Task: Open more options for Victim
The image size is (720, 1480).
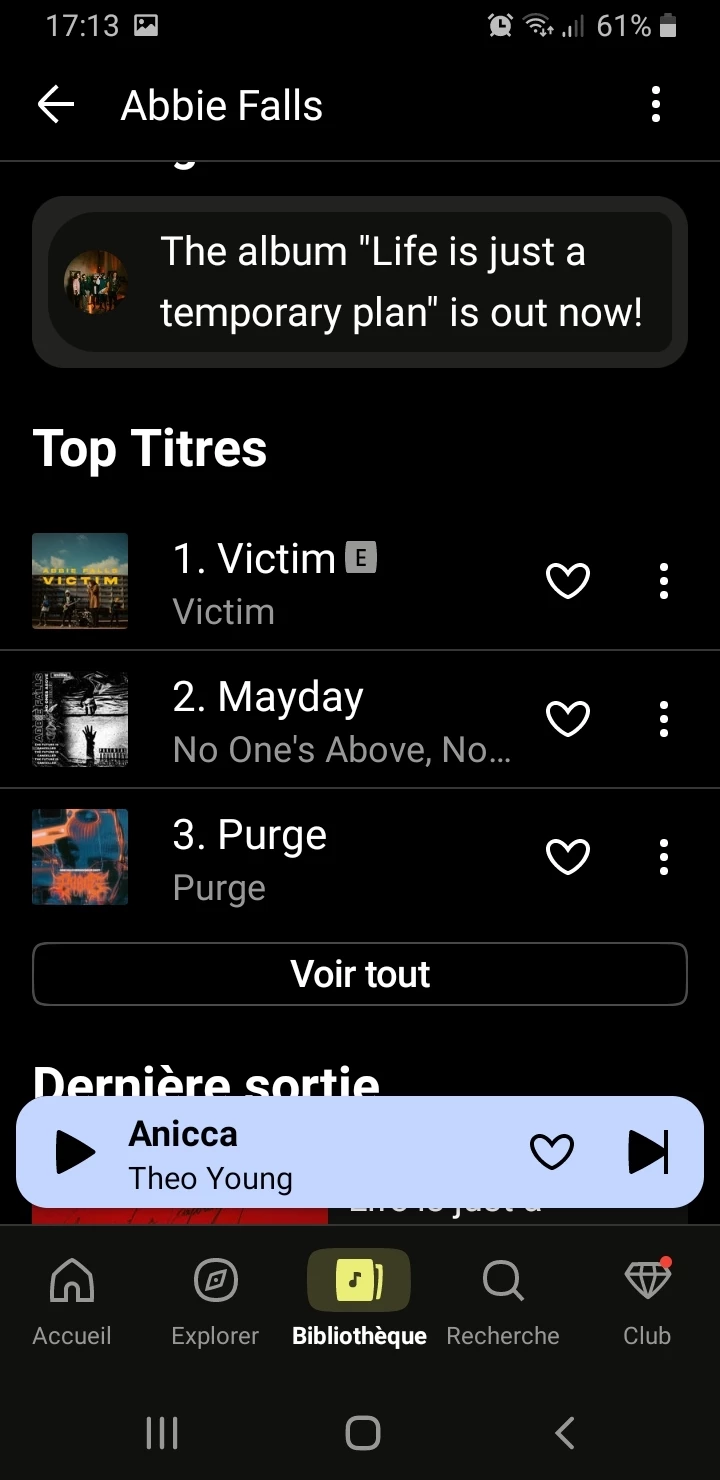Action: [x=663, y=581]
